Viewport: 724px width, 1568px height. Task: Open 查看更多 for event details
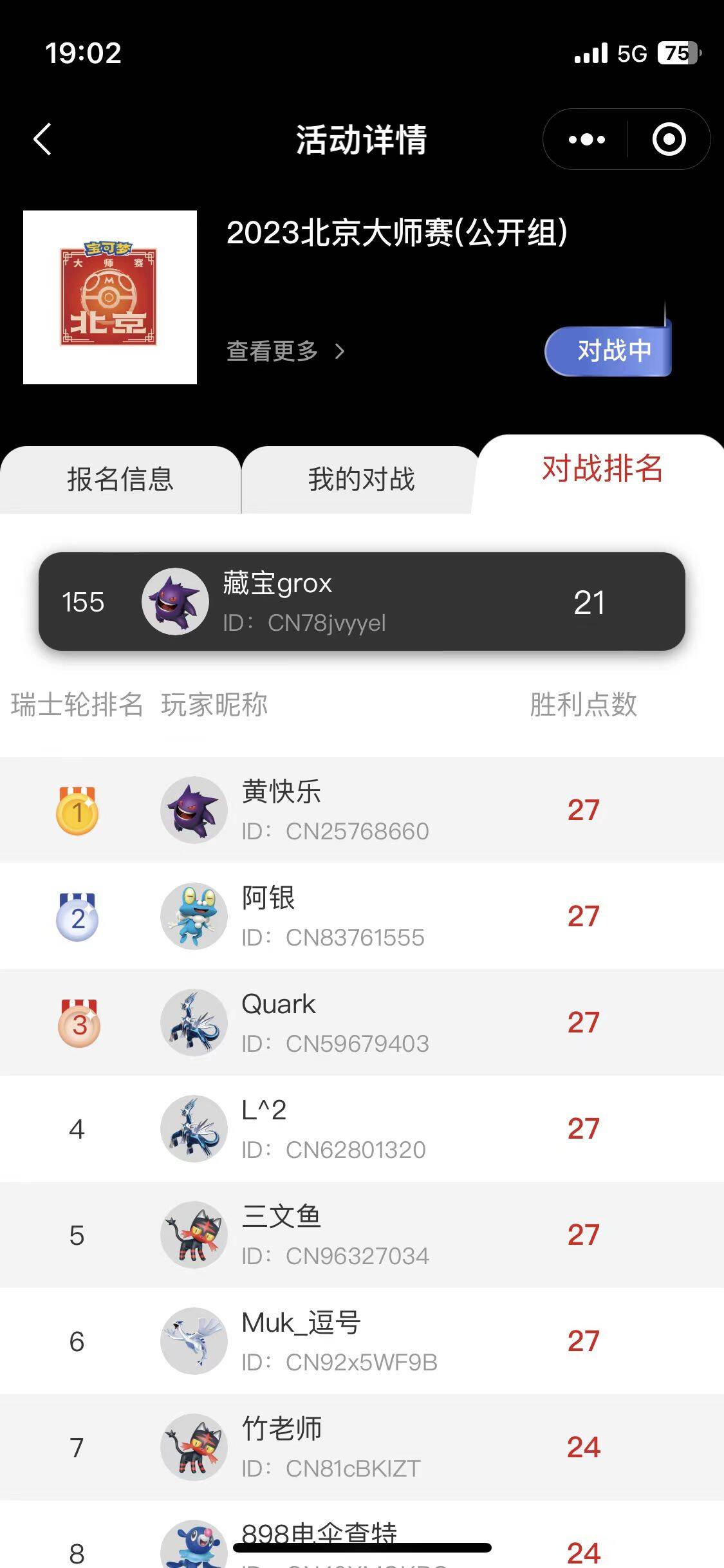(285, 351)
